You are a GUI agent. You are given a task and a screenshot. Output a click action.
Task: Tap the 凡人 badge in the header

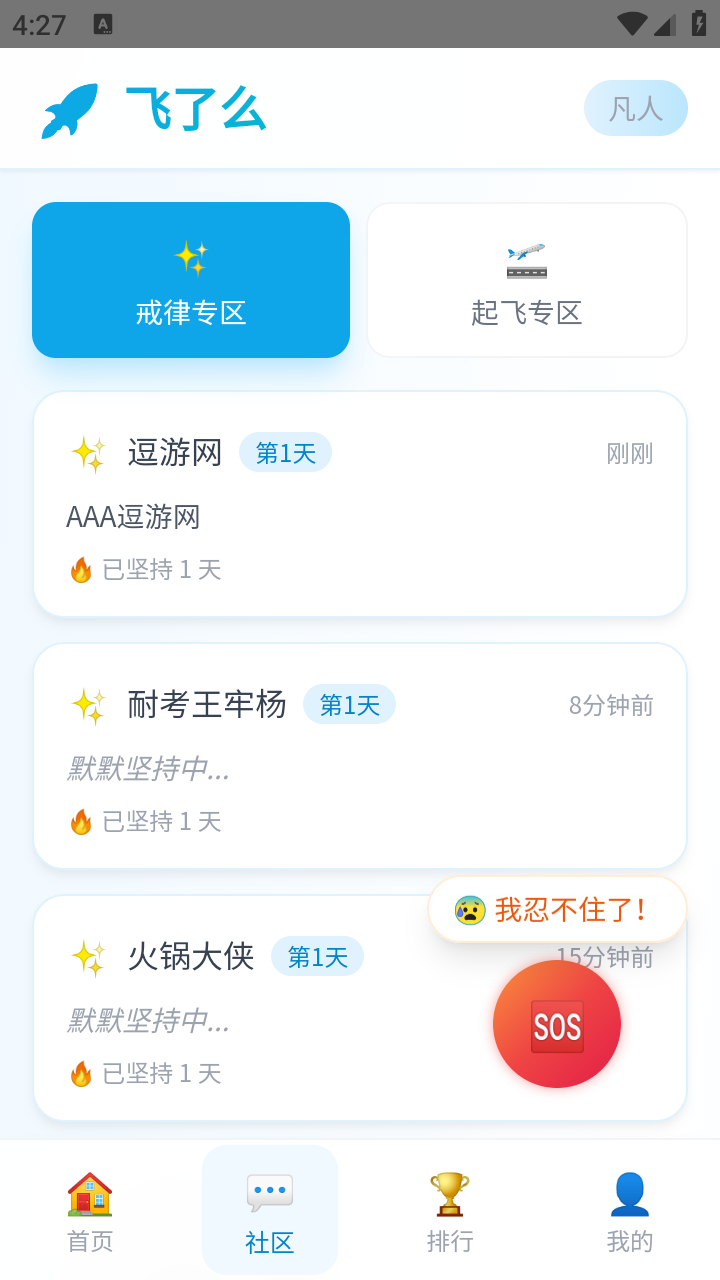tap(635, 107)
